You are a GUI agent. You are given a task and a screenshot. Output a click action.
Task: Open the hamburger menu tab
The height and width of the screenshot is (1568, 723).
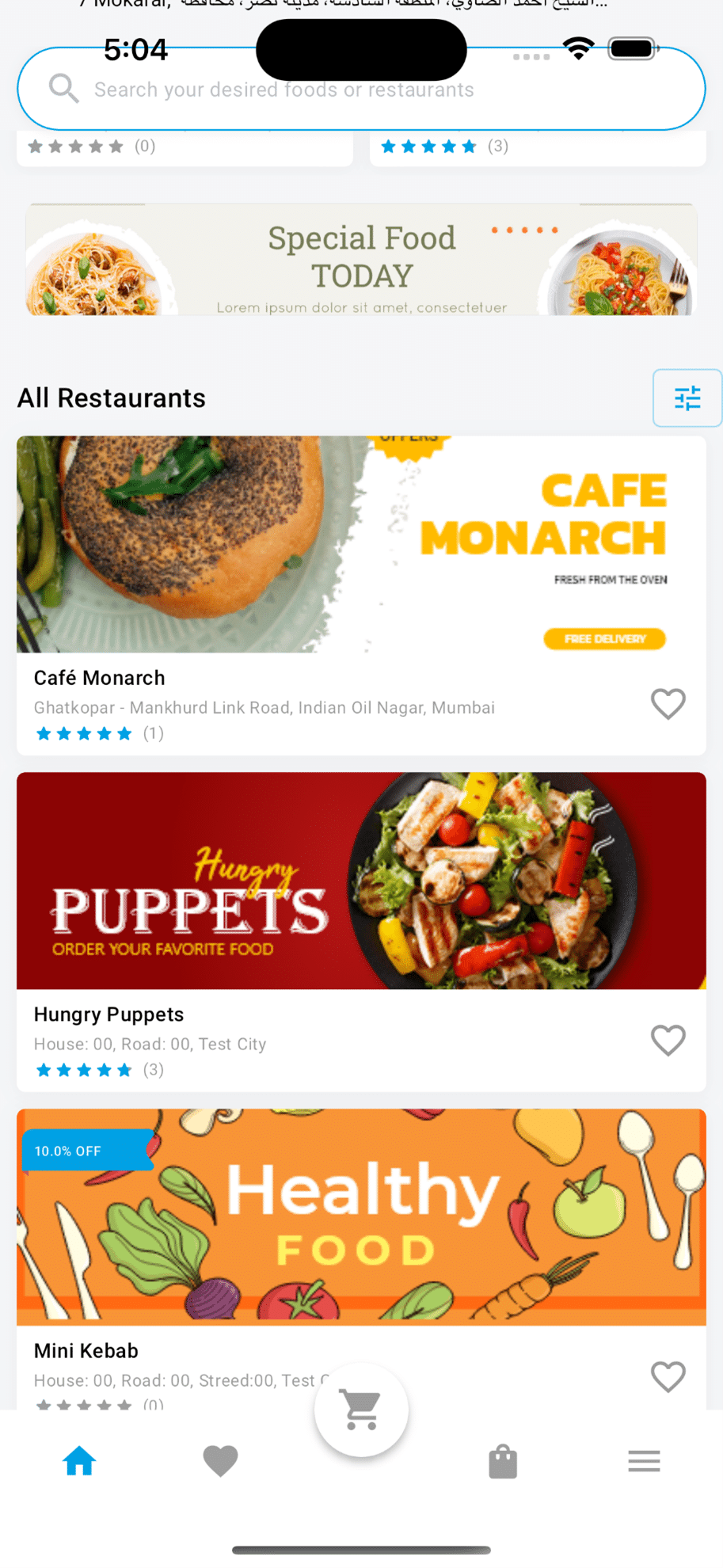pyautogui.click(x=644, y=1461)
